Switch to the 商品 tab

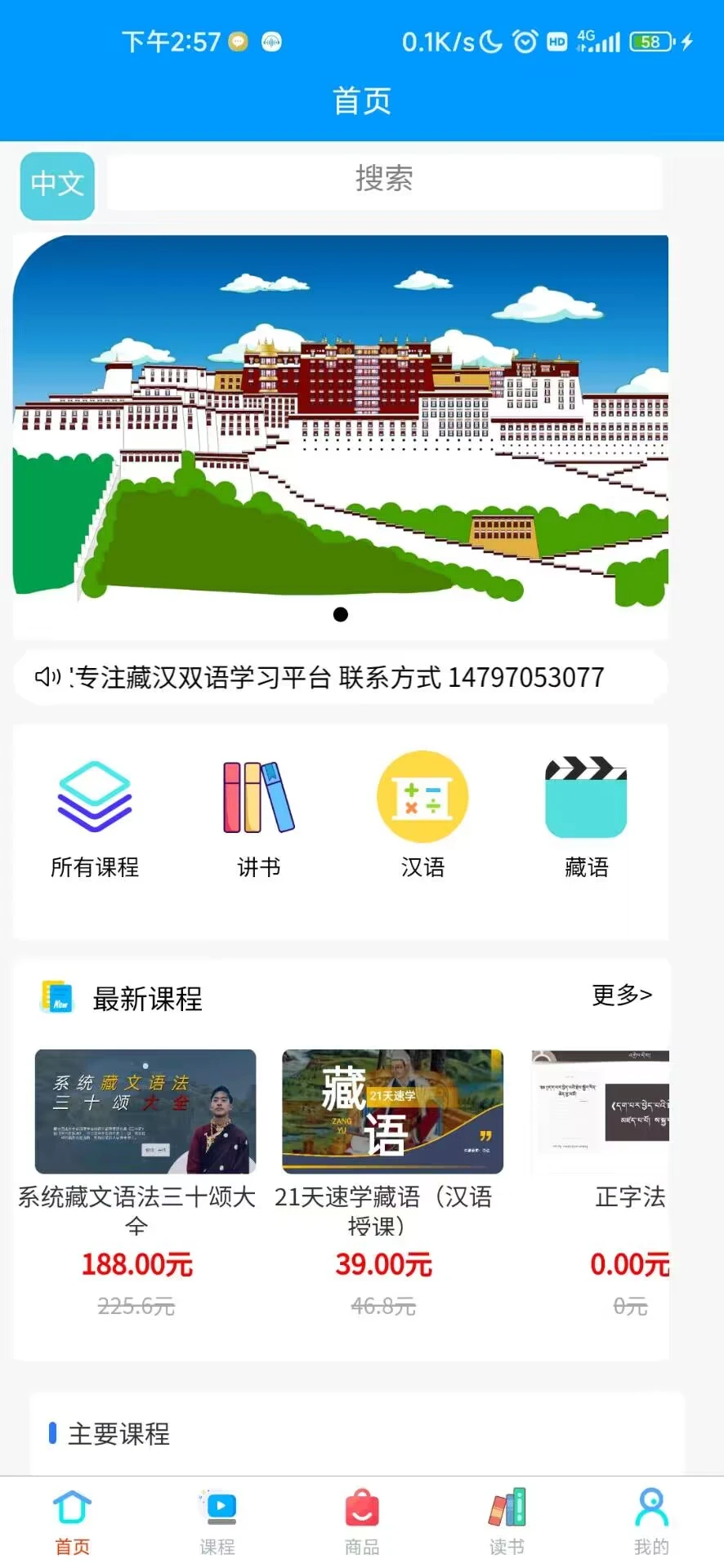click(x=362, y=1522)
